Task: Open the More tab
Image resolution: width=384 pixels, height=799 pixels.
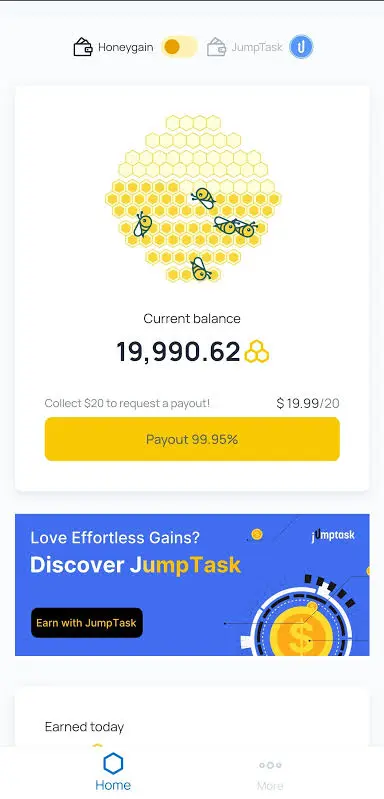Action: [270, 775]
